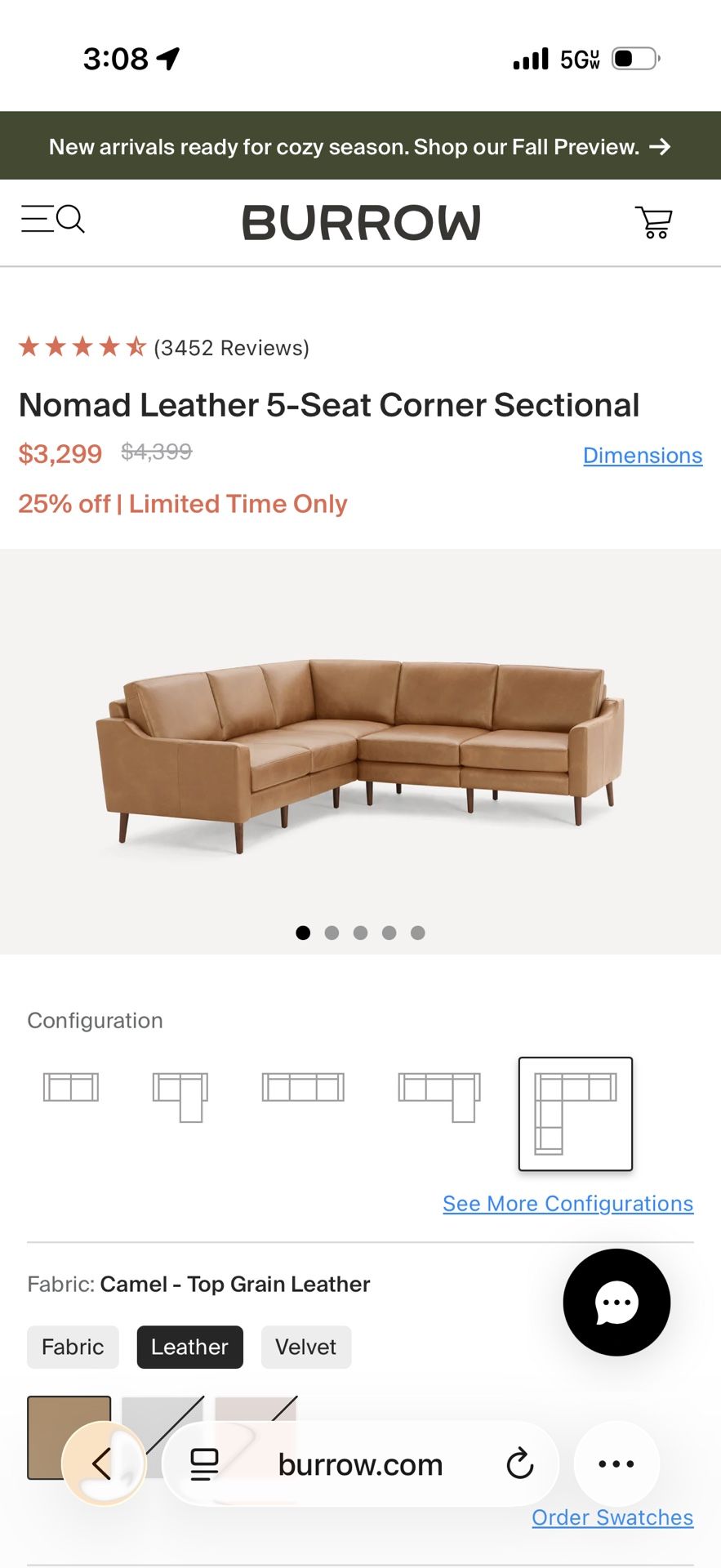Open See More Configurations
Viewport: 721px width, 1568px height.
tap(567, 1204)
